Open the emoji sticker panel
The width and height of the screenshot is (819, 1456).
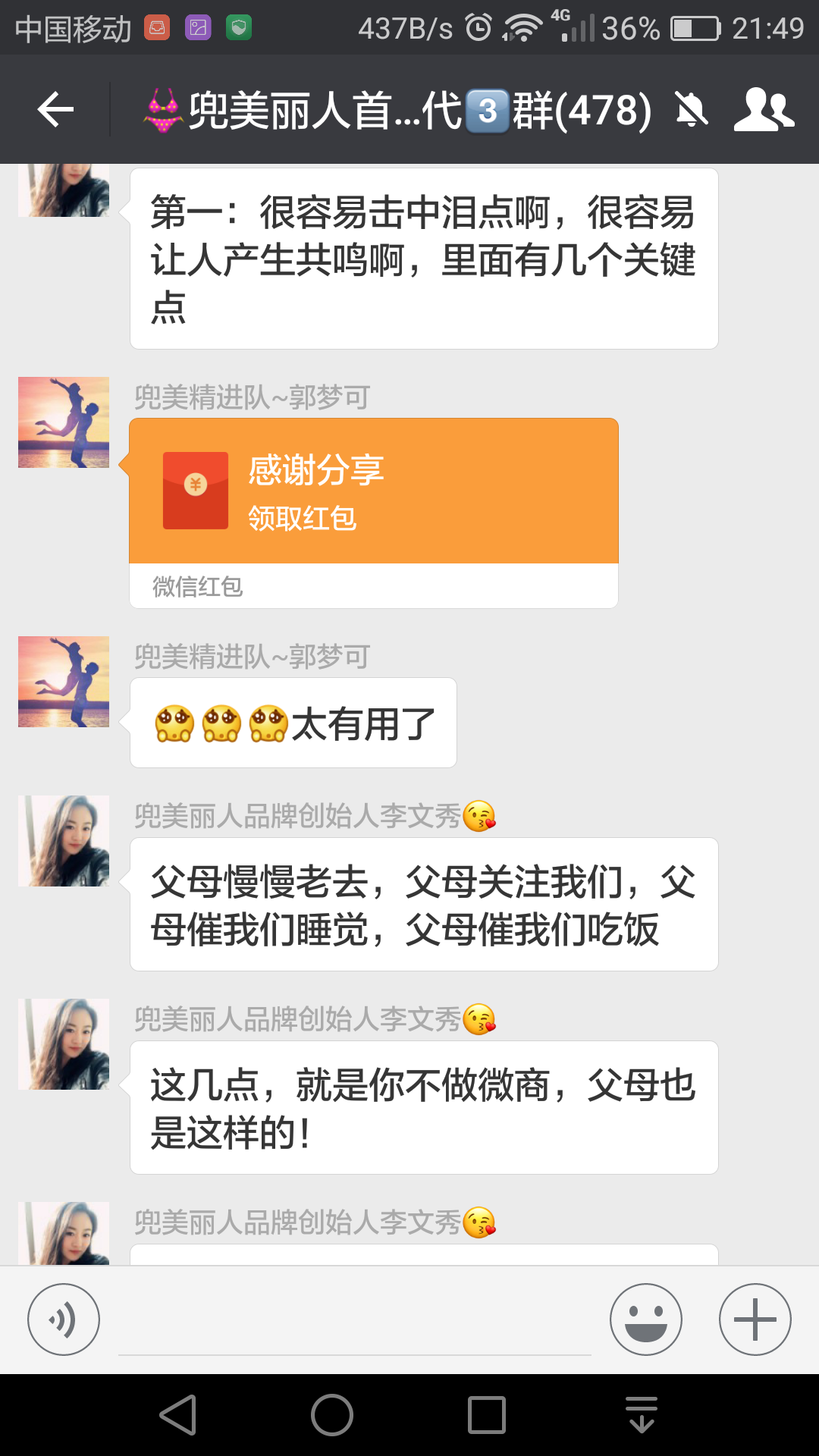(x=646, y=1319)
